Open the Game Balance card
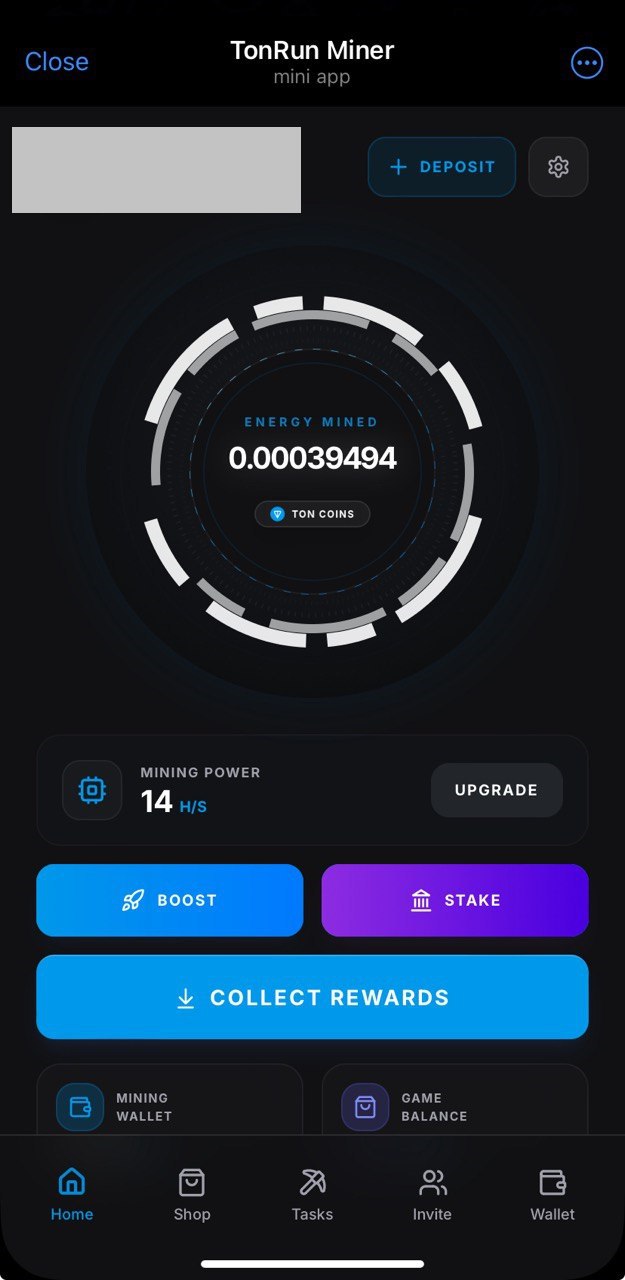This screenshot has height=1280, width=625. click(455, 1104)
